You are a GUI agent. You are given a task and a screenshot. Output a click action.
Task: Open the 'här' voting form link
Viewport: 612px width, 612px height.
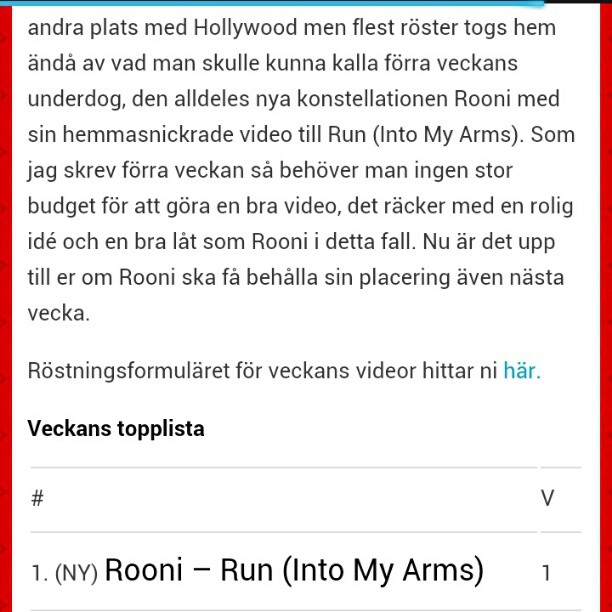click(519, 371)
